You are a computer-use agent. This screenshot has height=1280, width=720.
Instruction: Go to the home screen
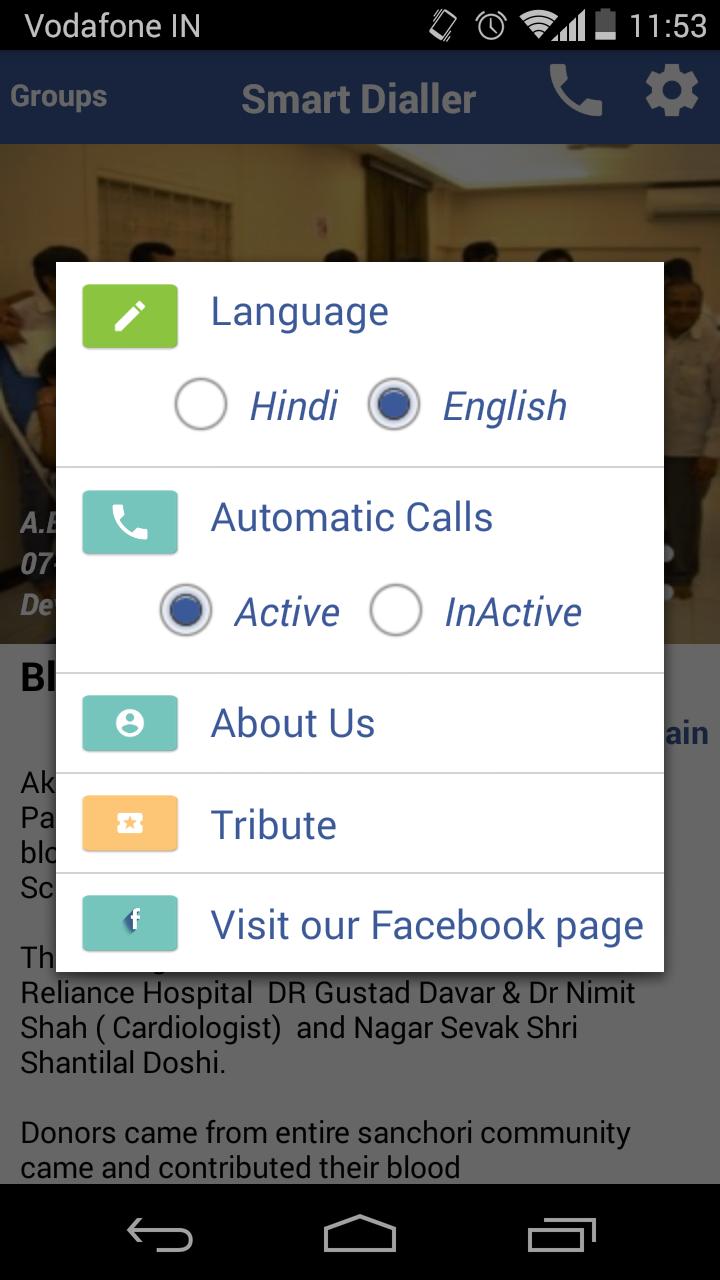360,1234
